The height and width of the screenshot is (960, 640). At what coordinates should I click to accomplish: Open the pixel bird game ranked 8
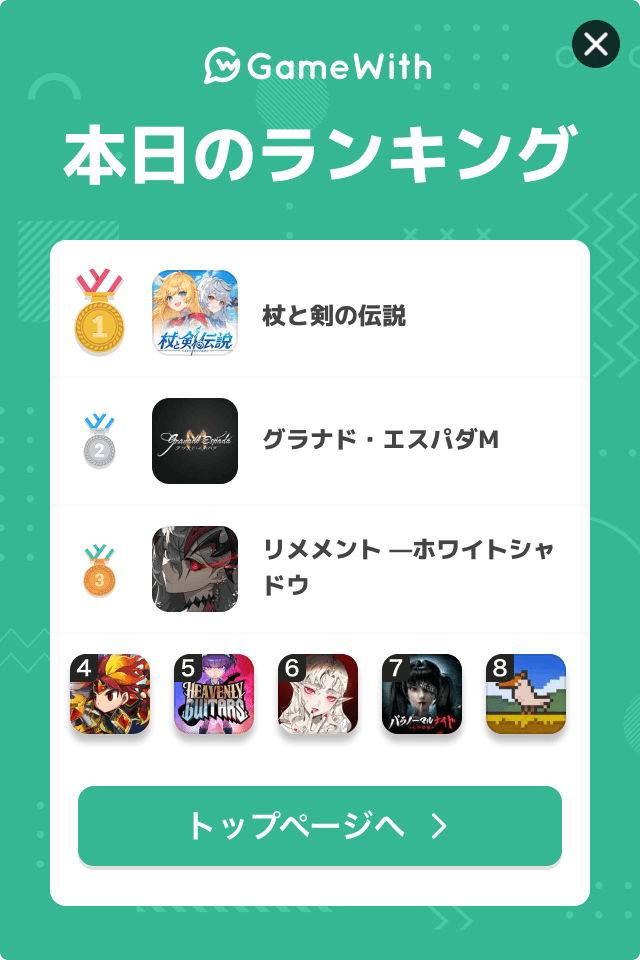(526, 694)
